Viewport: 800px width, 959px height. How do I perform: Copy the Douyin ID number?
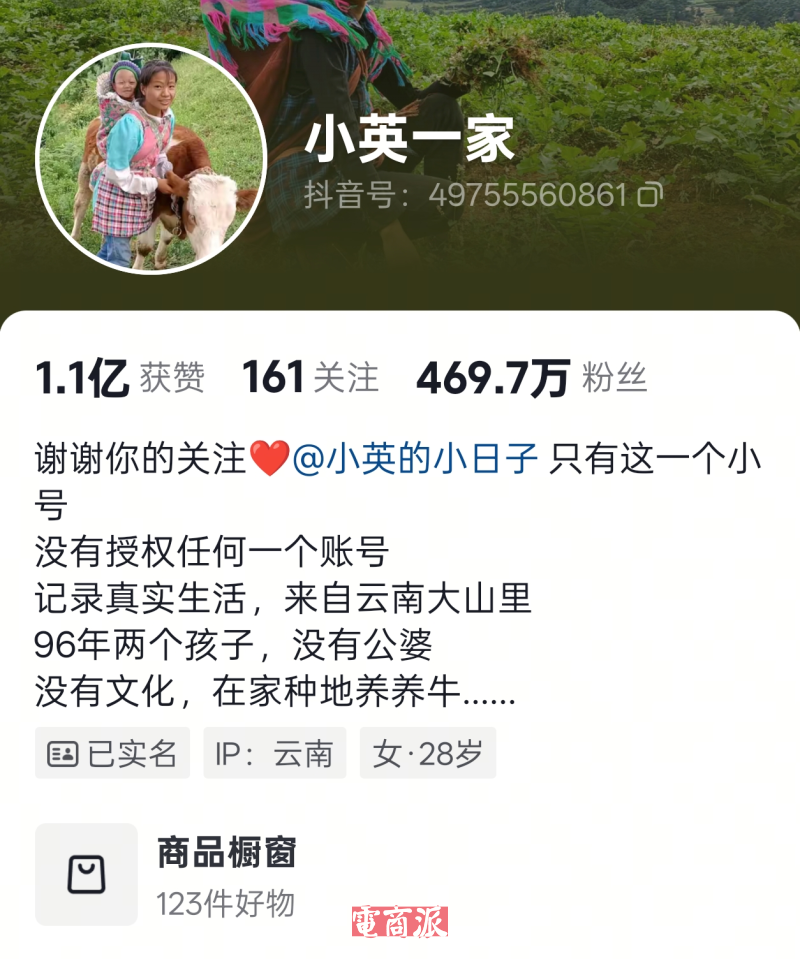click(650, 194)
